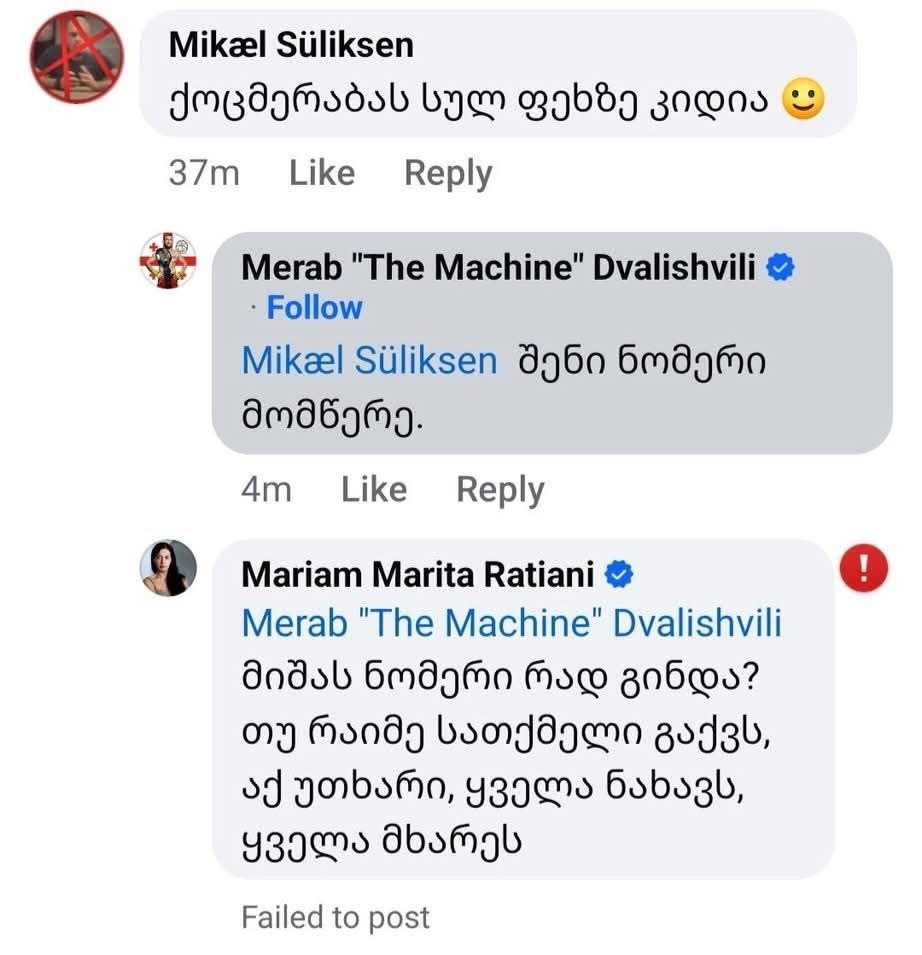Open Mariam Marita Ratiani's profile name
Viewport: 922px width, 955px height.
[418, 574]
